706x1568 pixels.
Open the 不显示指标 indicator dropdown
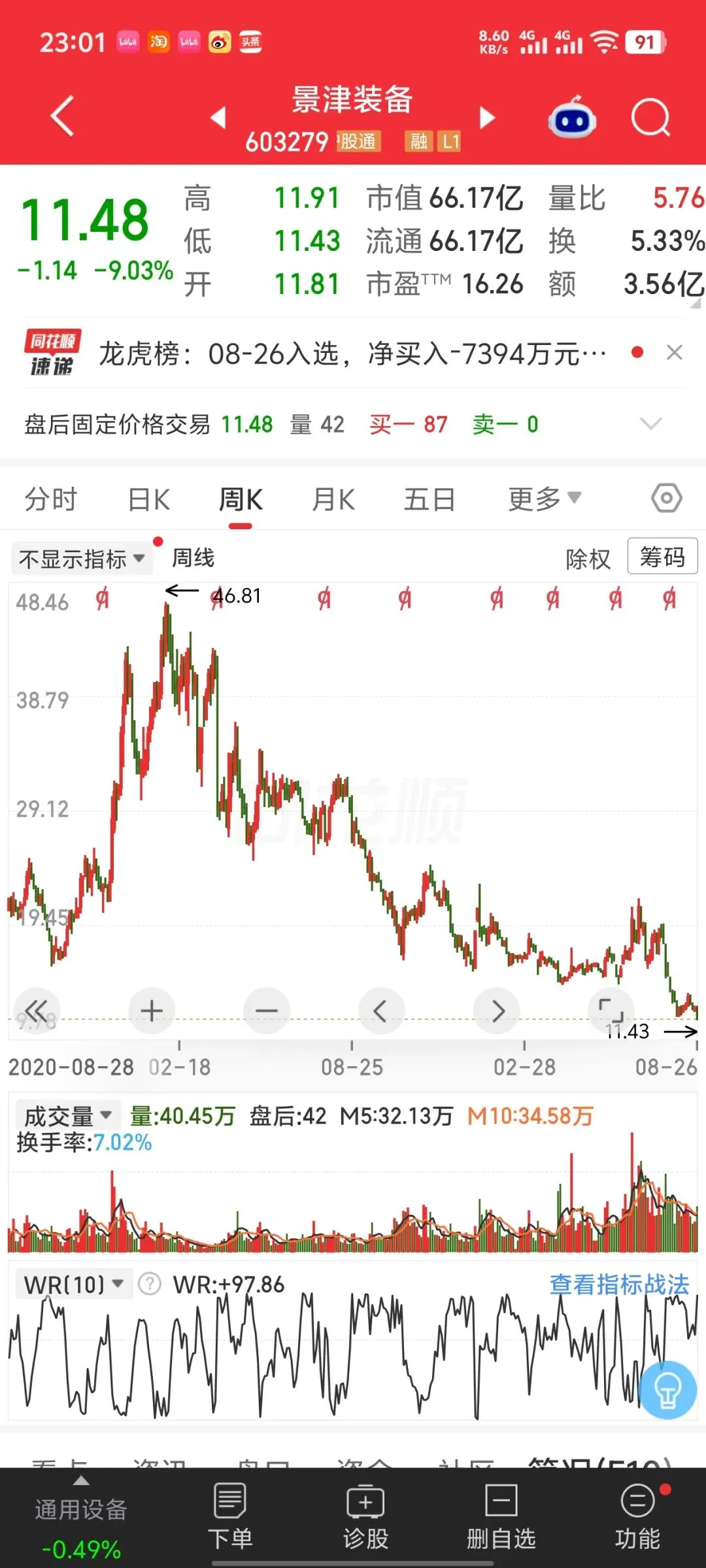[x=82, y=559]
